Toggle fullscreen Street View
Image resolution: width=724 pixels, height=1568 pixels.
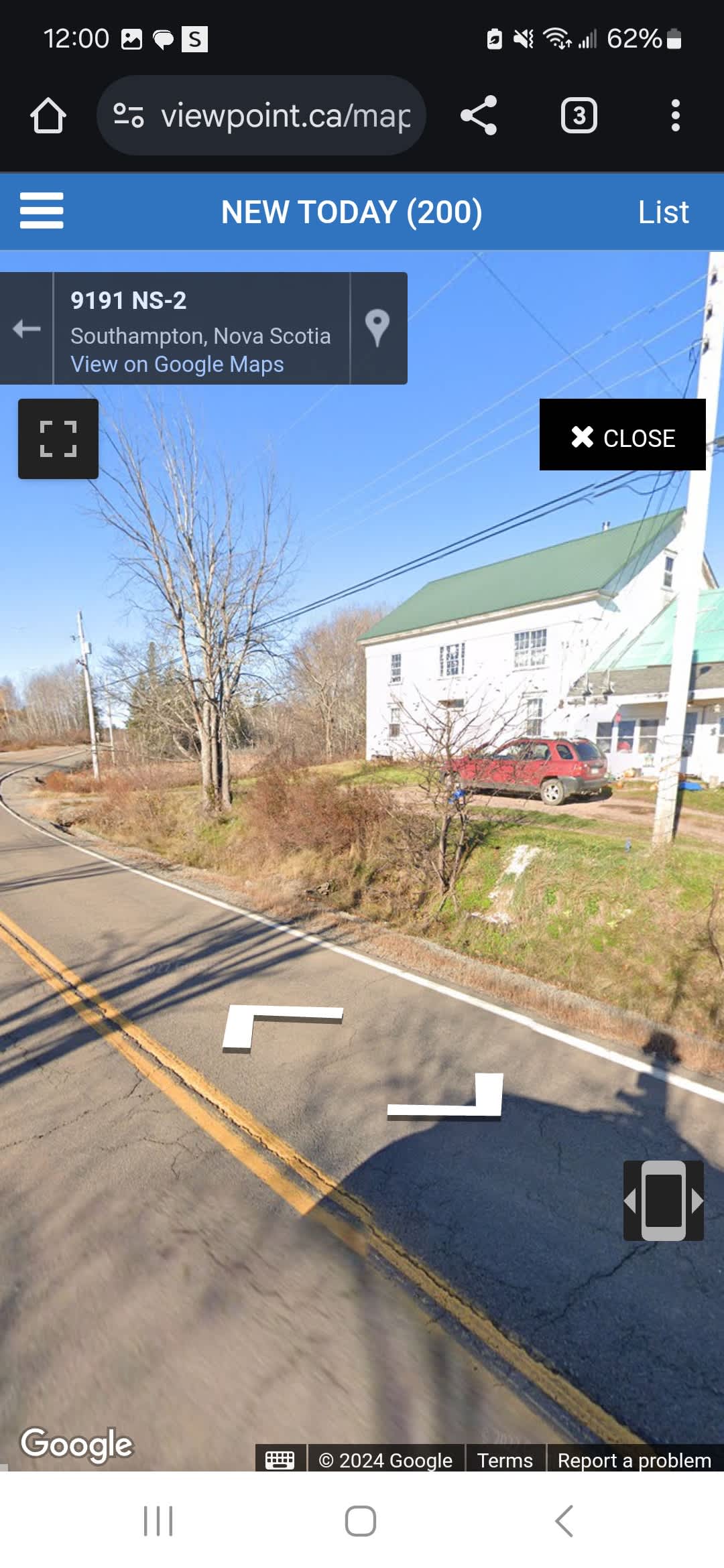[58, 439]
